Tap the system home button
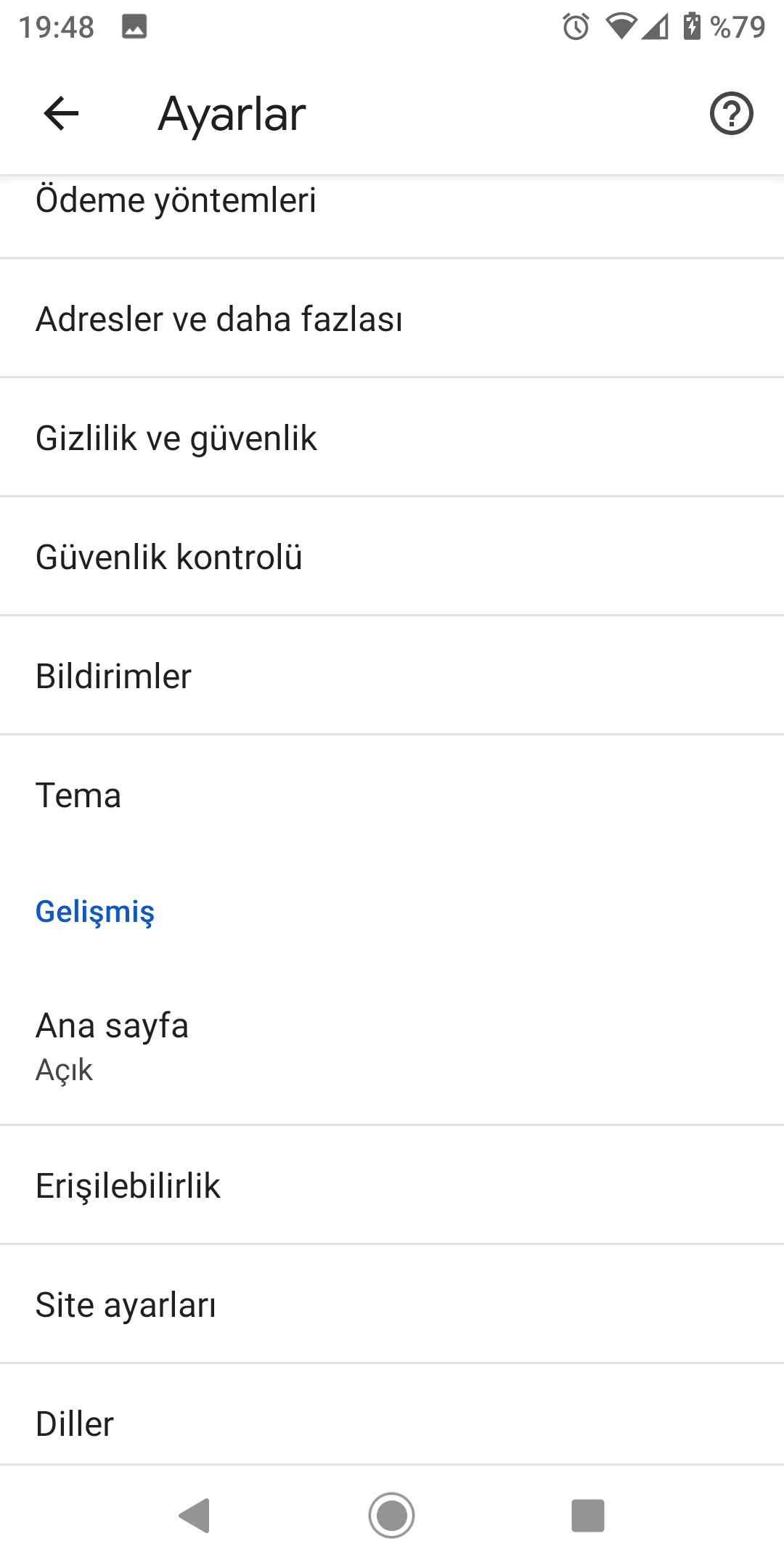784x1568 pixels. (x=391, y=1516)
